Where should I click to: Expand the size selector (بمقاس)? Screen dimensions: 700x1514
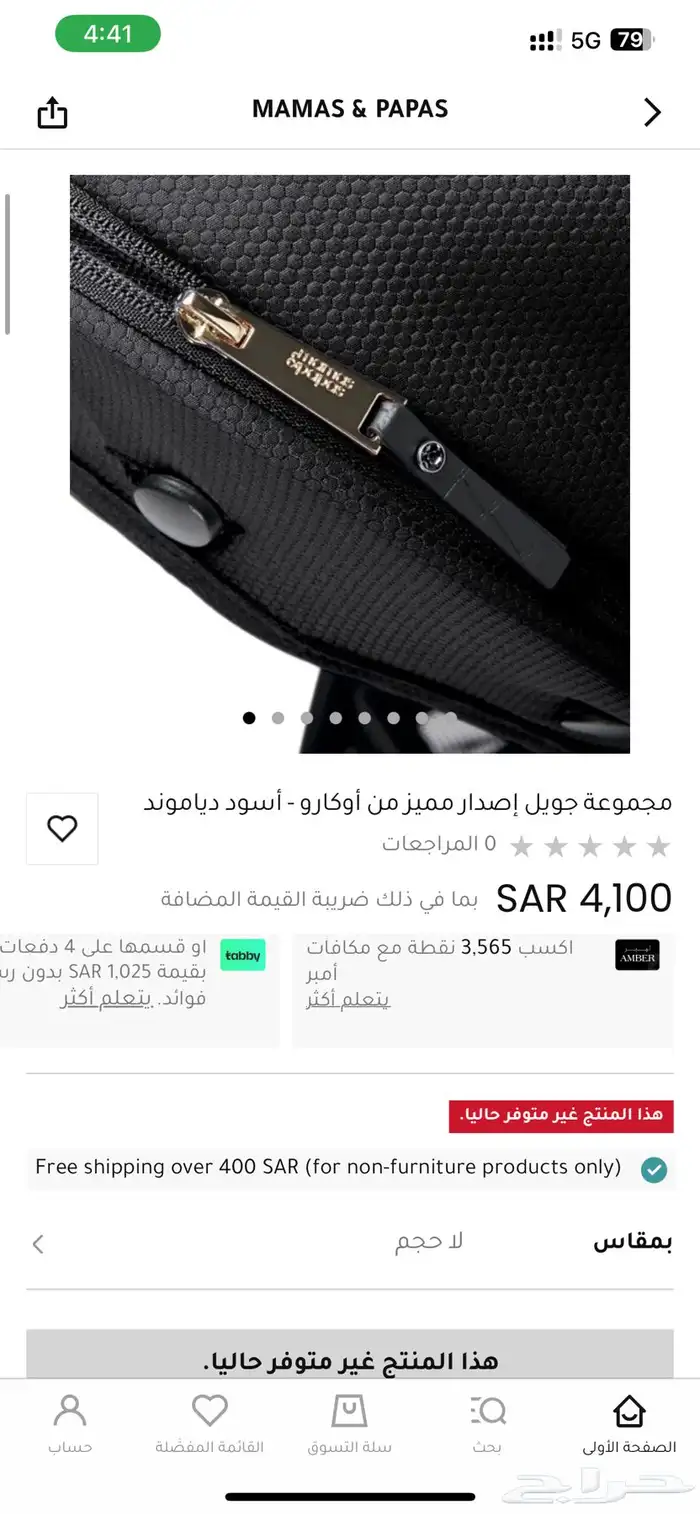tap(350, 1243)
